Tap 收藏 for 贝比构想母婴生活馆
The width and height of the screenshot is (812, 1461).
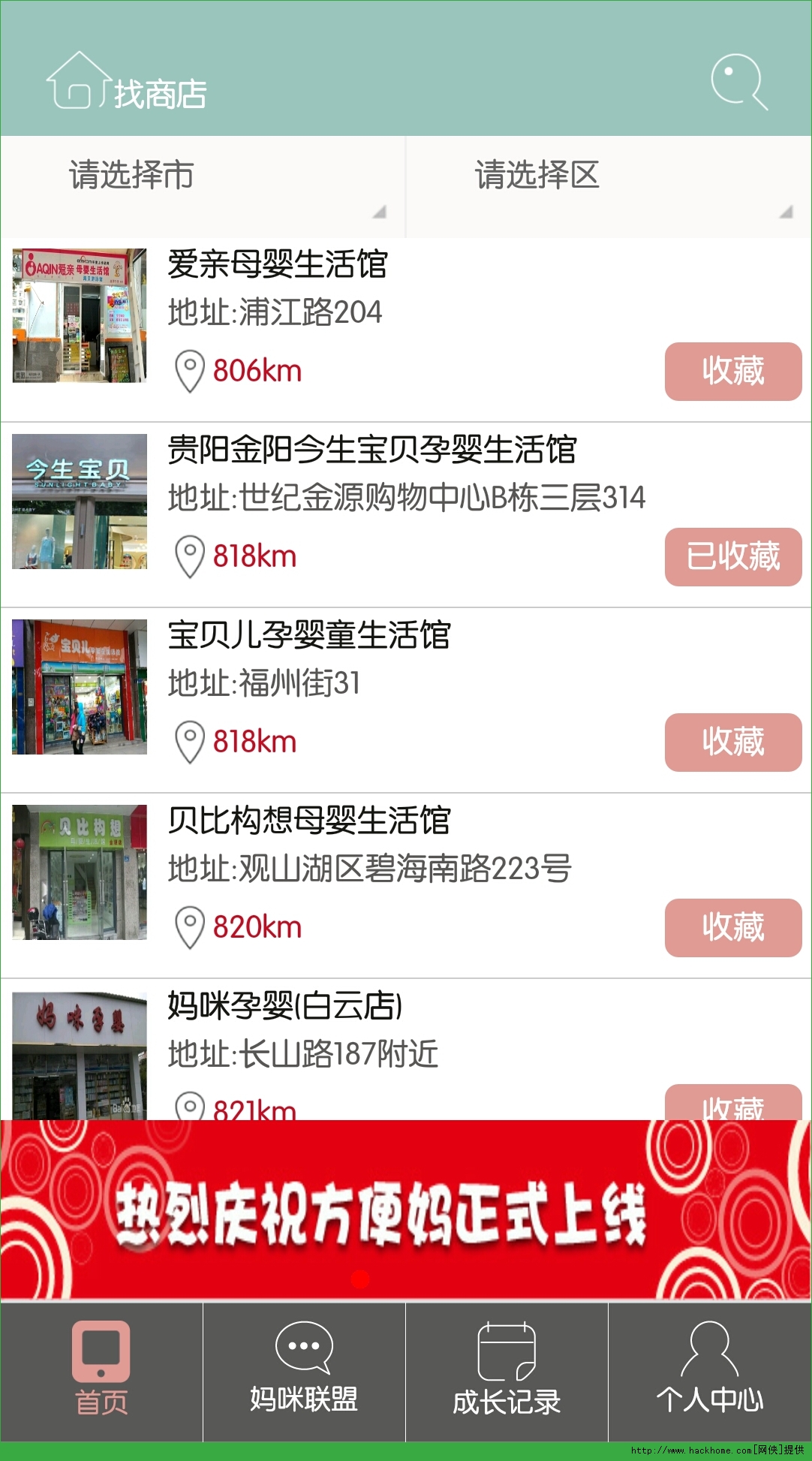(x=732, y=928)
